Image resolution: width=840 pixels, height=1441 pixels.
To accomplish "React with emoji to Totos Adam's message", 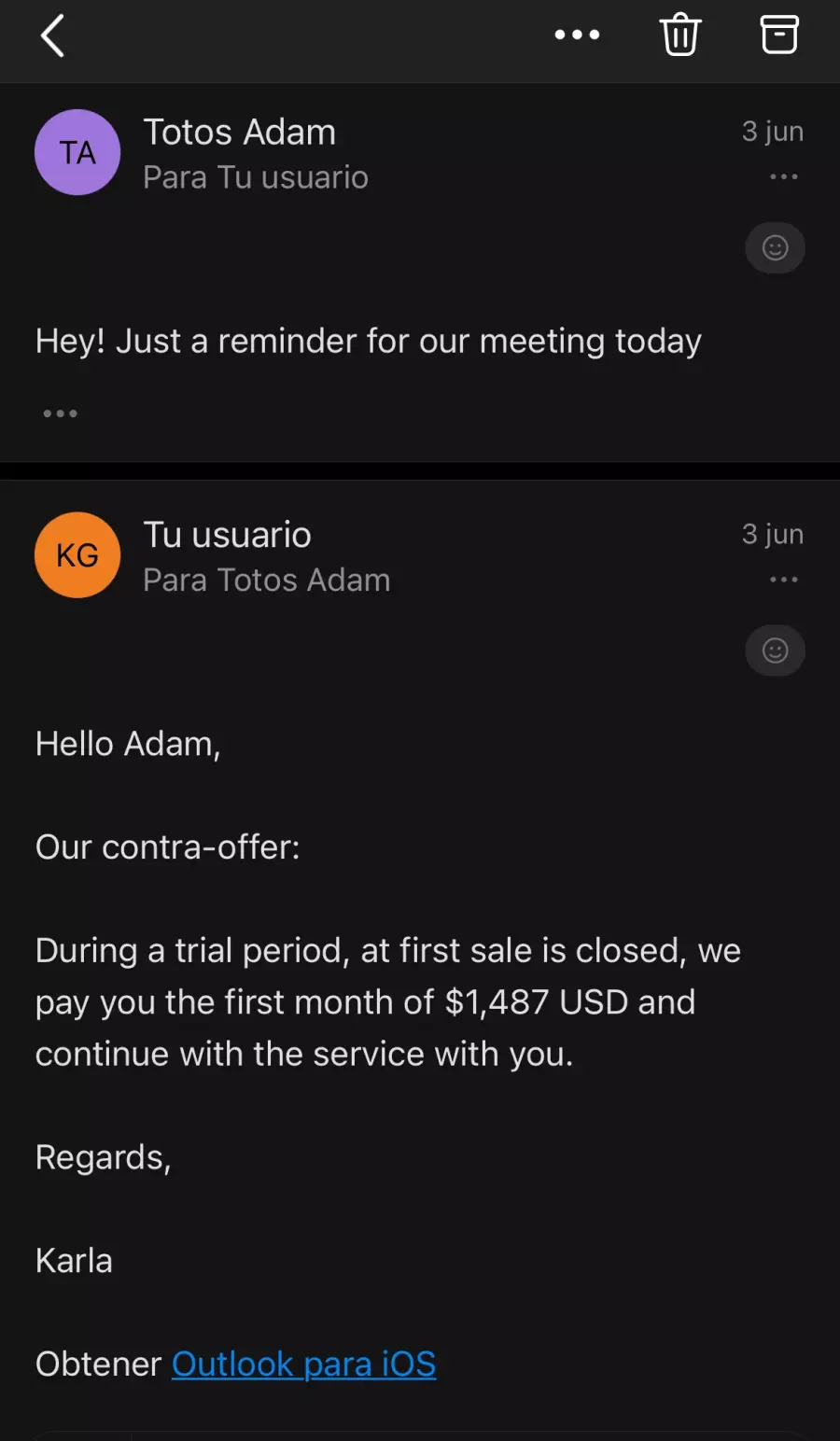I will (775, 247).
